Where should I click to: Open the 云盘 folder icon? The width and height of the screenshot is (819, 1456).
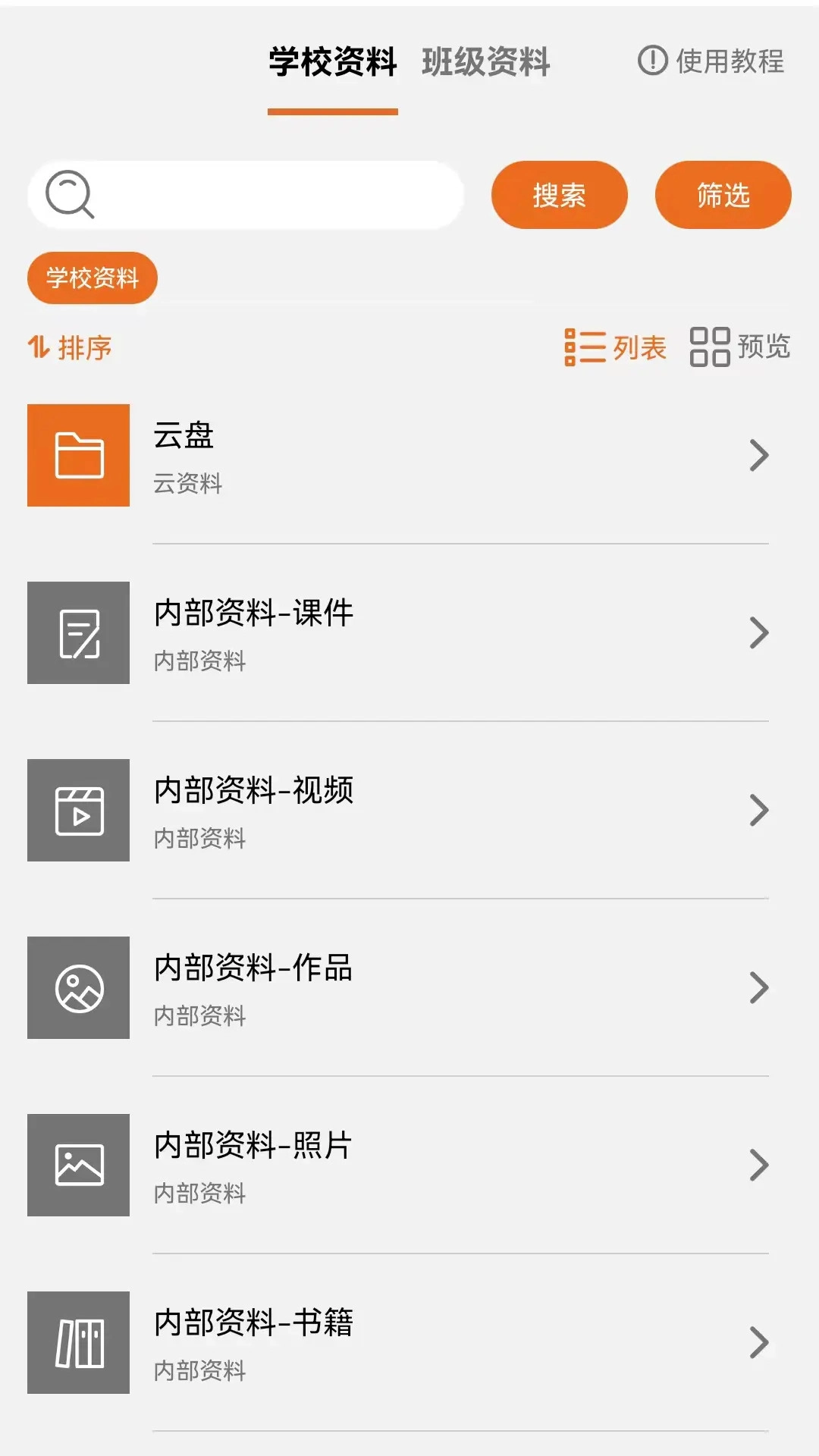78,455
